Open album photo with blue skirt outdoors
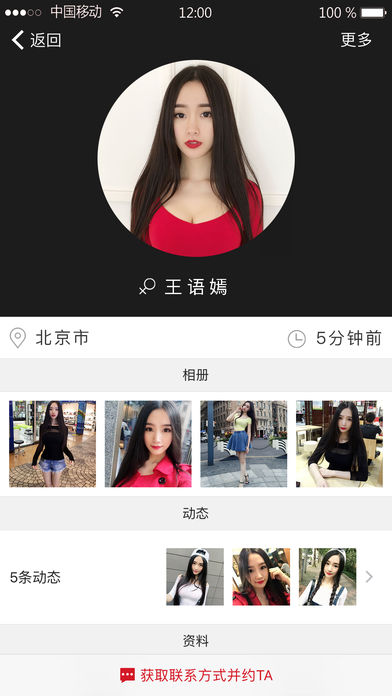Image resolution: width=392 pixels, height=696 pixels. pos(244,444)
